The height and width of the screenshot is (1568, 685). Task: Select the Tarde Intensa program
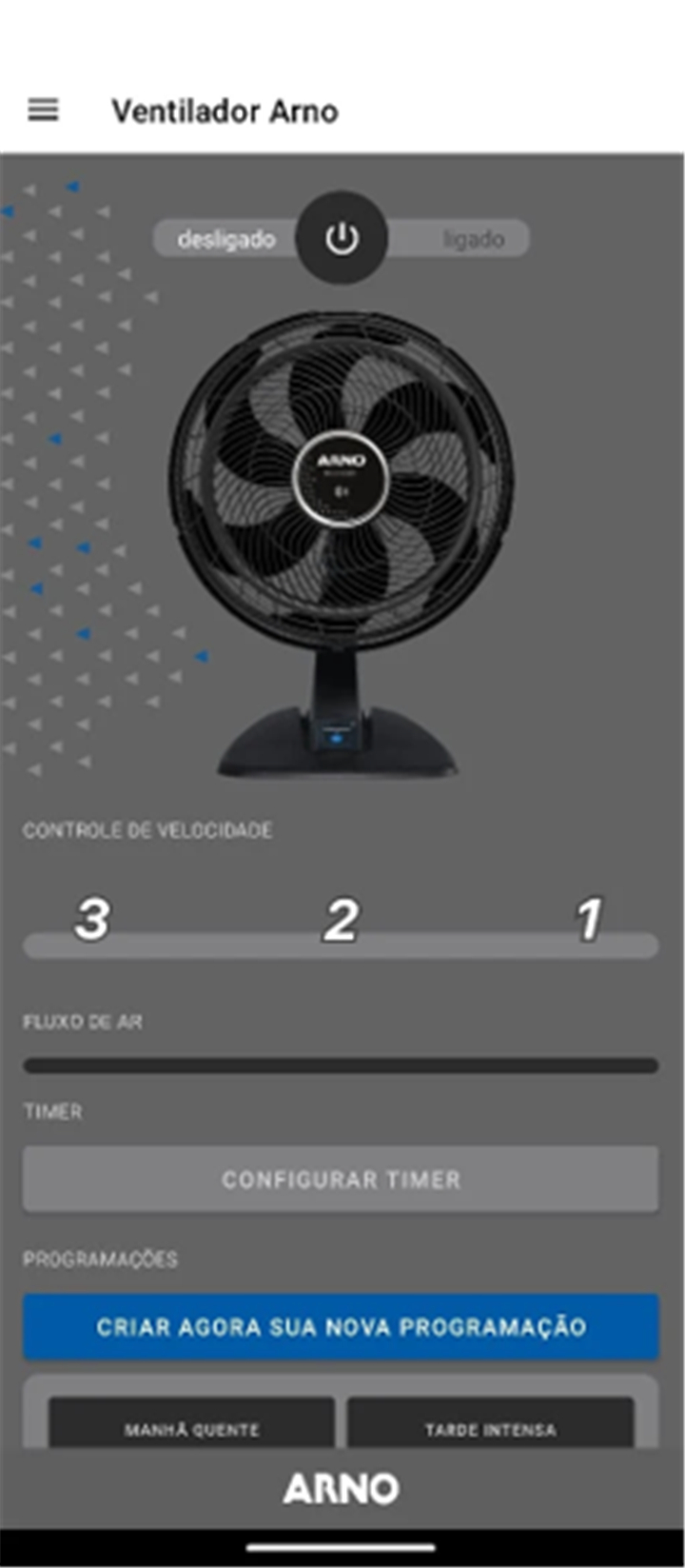click(490, 1424)
